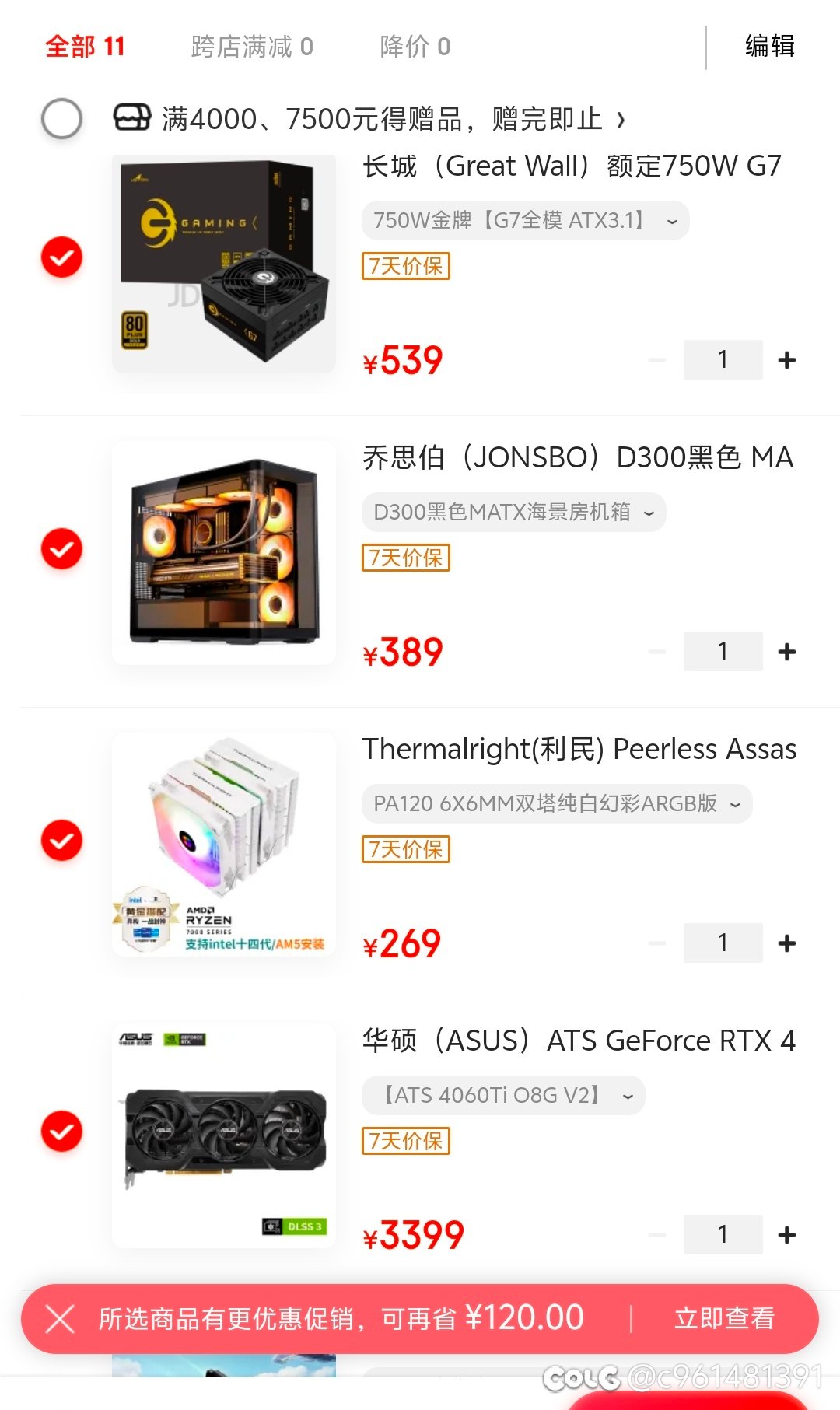Image resolution: width=840 pixels, height=1410 pixels.
Task: Expand the PA120 双塔纯白幻彩ARGB版 dropdown
Action: [557, 803]
